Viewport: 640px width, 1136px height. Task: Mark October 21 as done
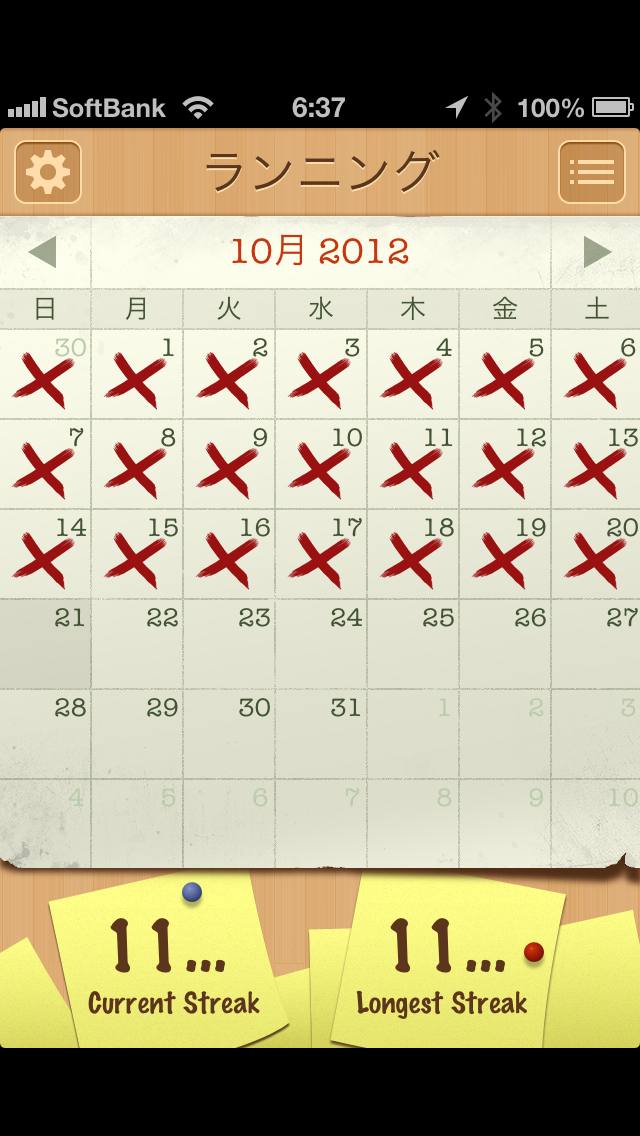[45, 644]
